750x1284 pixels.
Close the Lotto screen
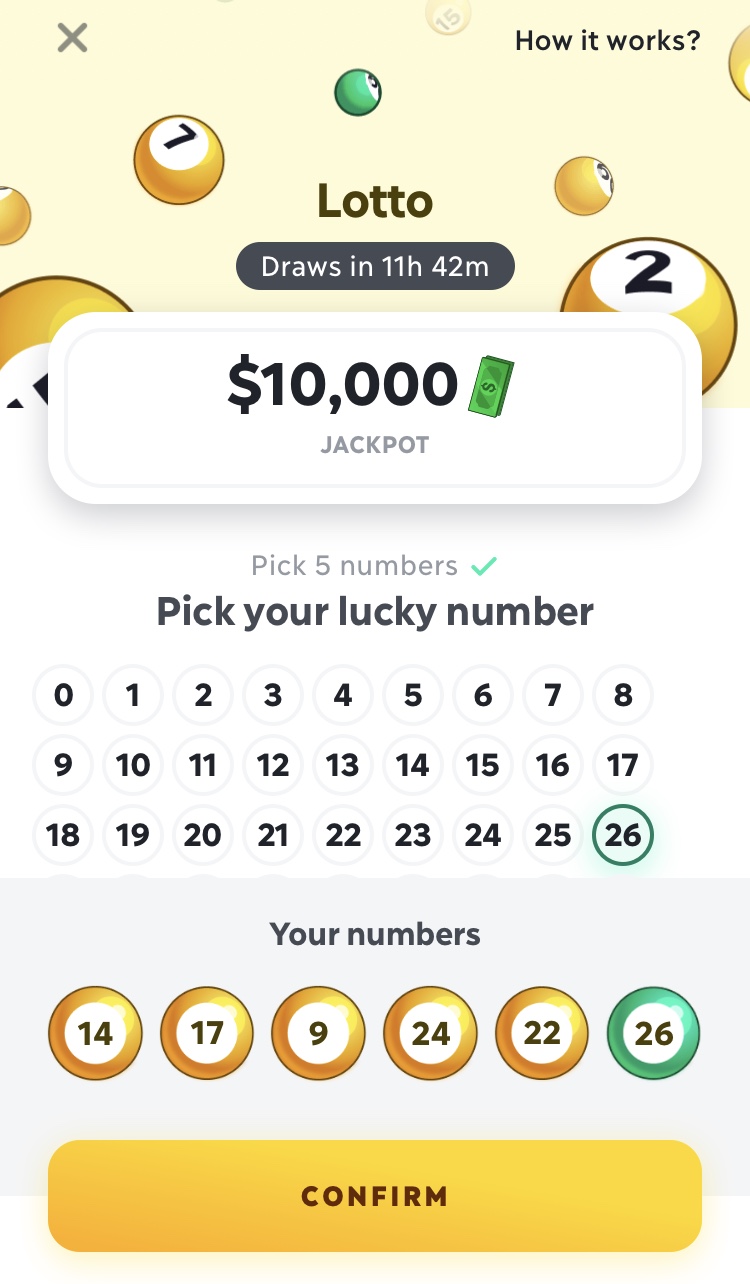click(x=72, y=38)
